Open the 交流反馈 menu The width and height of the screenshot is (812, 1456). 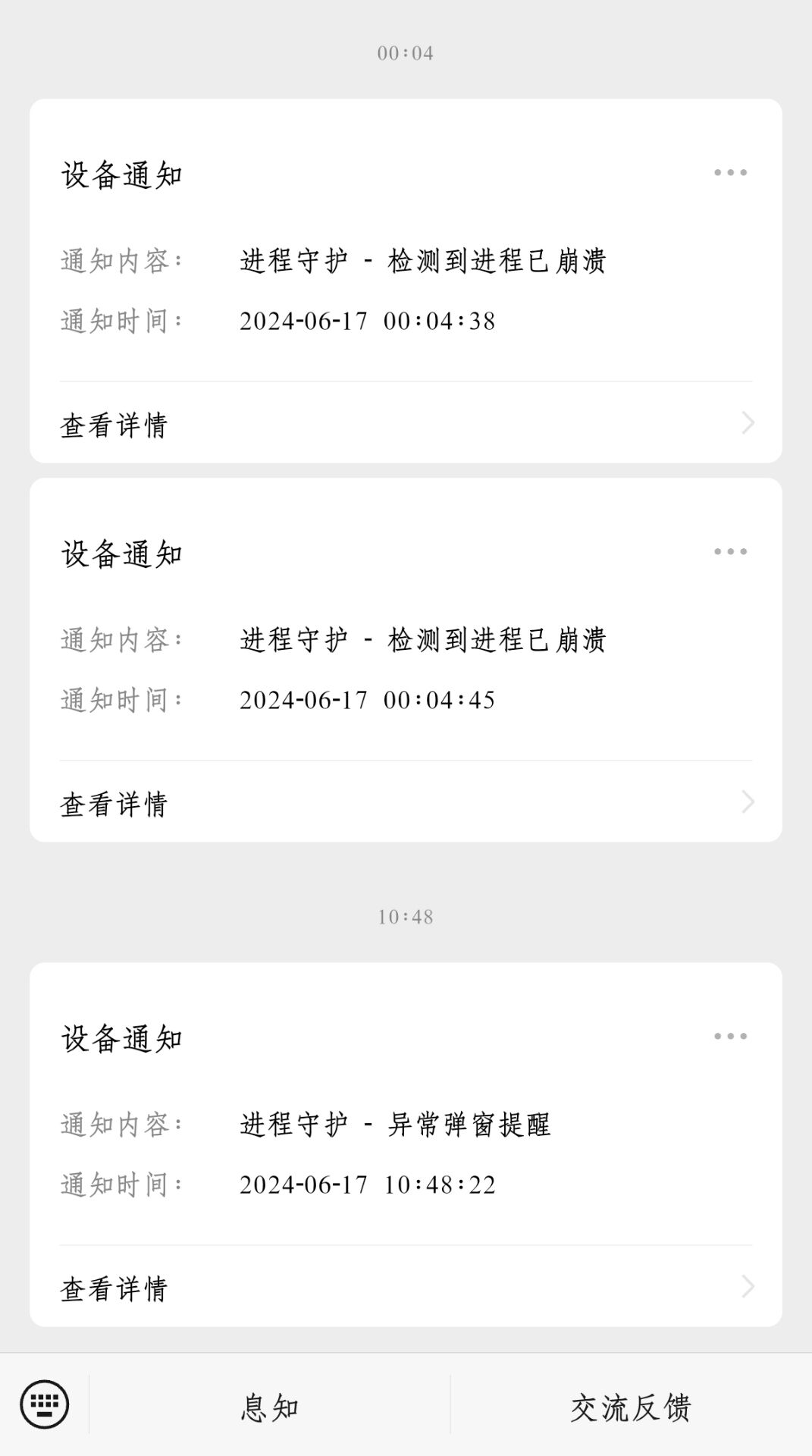pos(631,1405)
